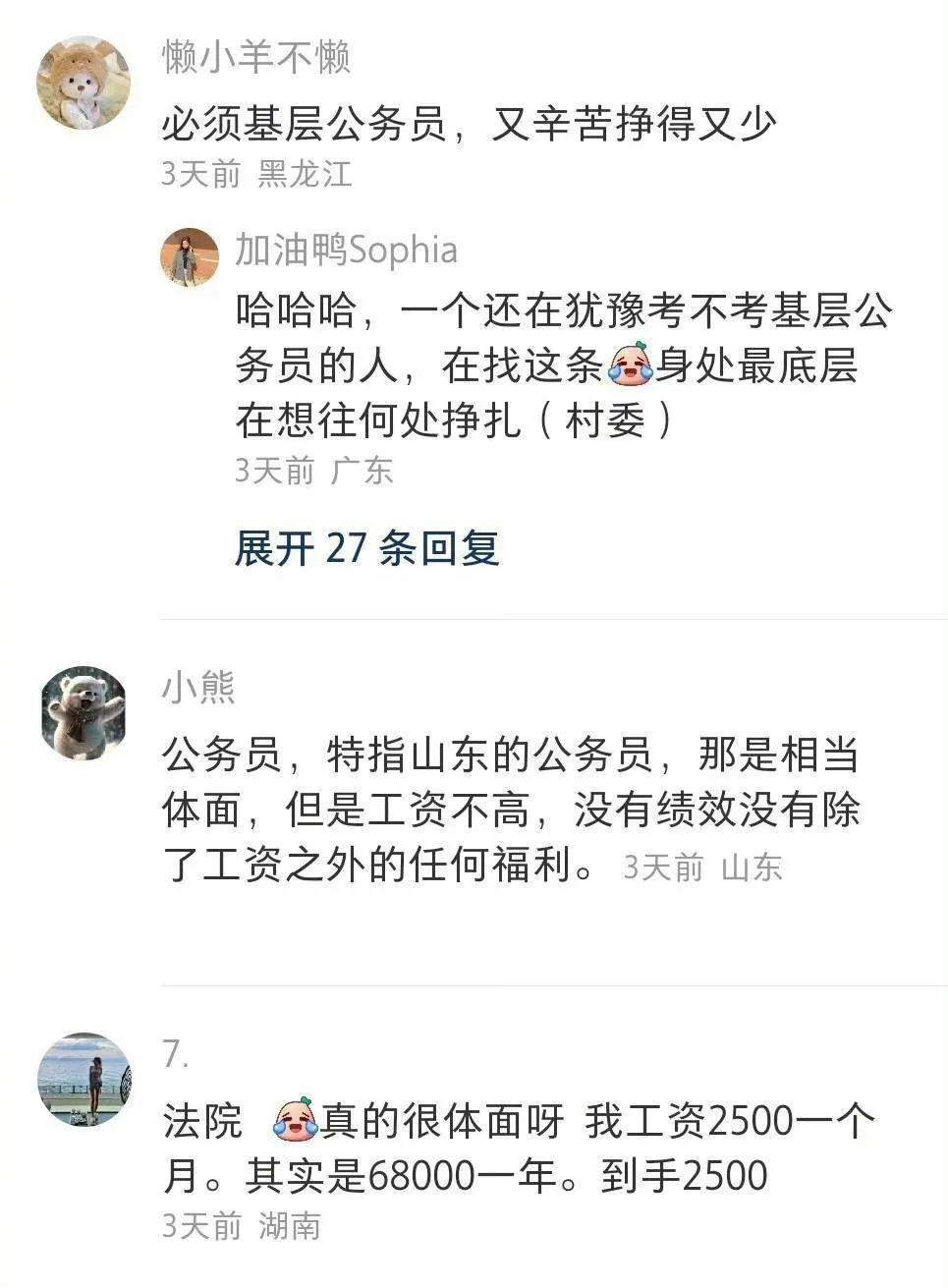Screen dimensions: 948x1288
Task: View the profile of 加油鸭Sophia by name
Action: [346, 250]
